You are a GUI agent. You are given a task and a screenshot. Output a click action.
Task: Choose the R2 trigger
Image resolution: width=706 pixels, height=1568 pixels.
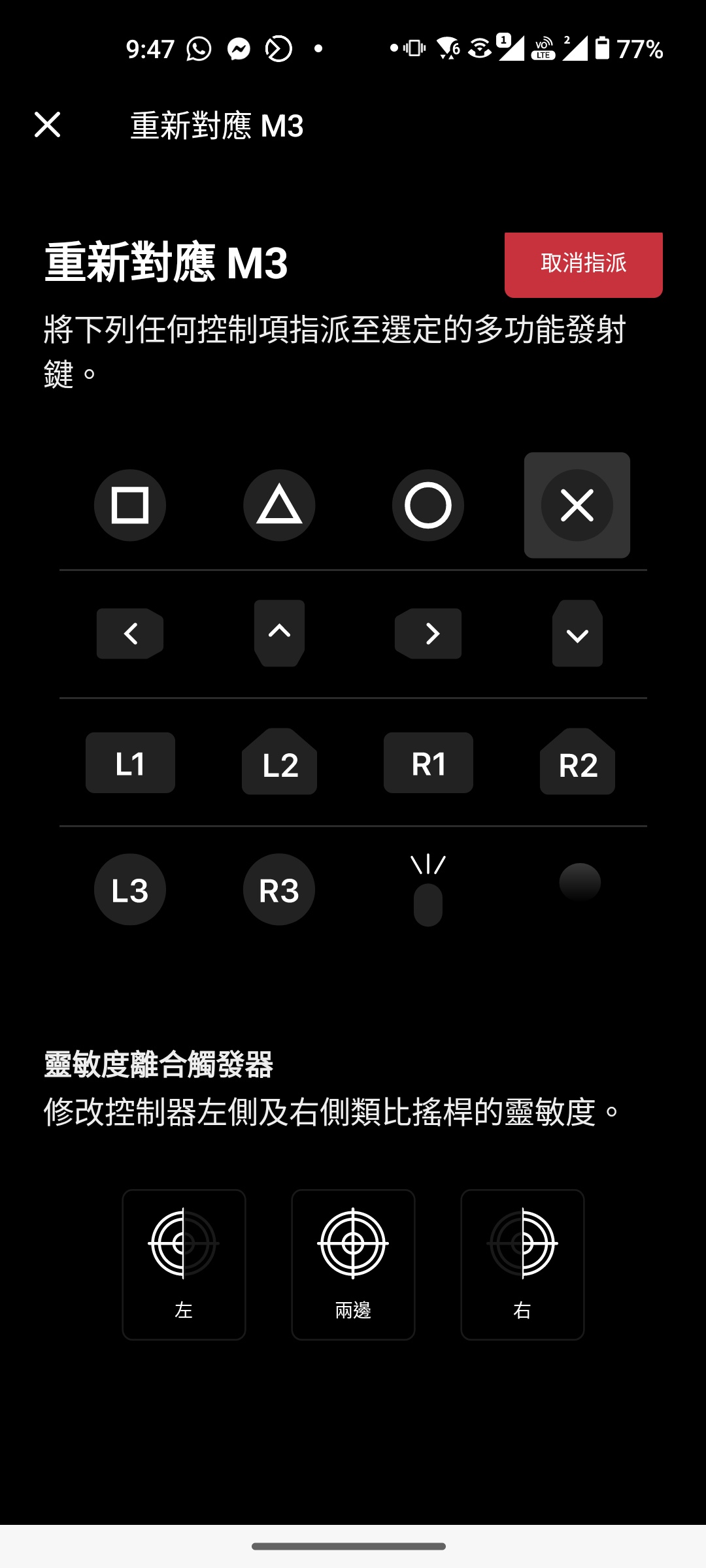click(577, 762)
